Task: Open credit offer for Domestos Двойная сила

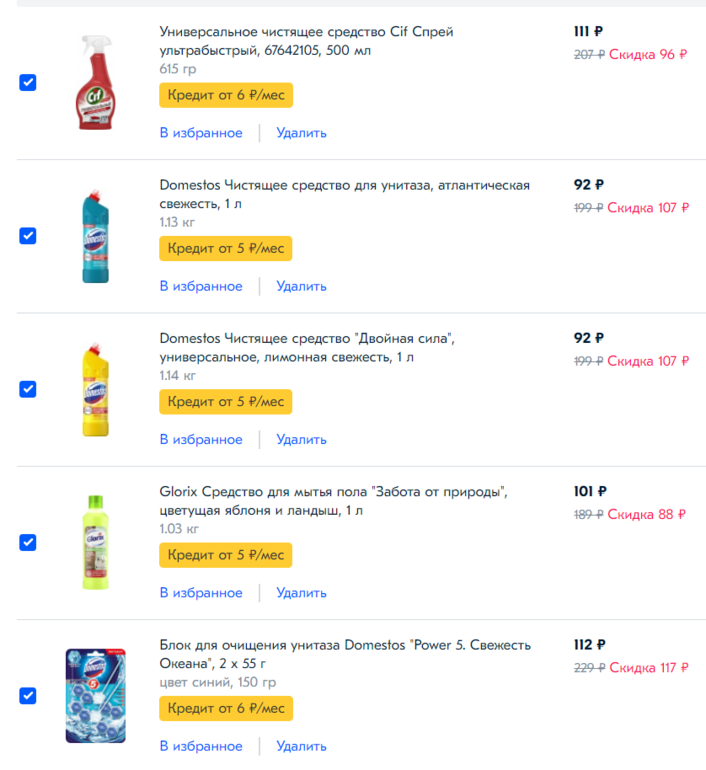Action: 225,401
